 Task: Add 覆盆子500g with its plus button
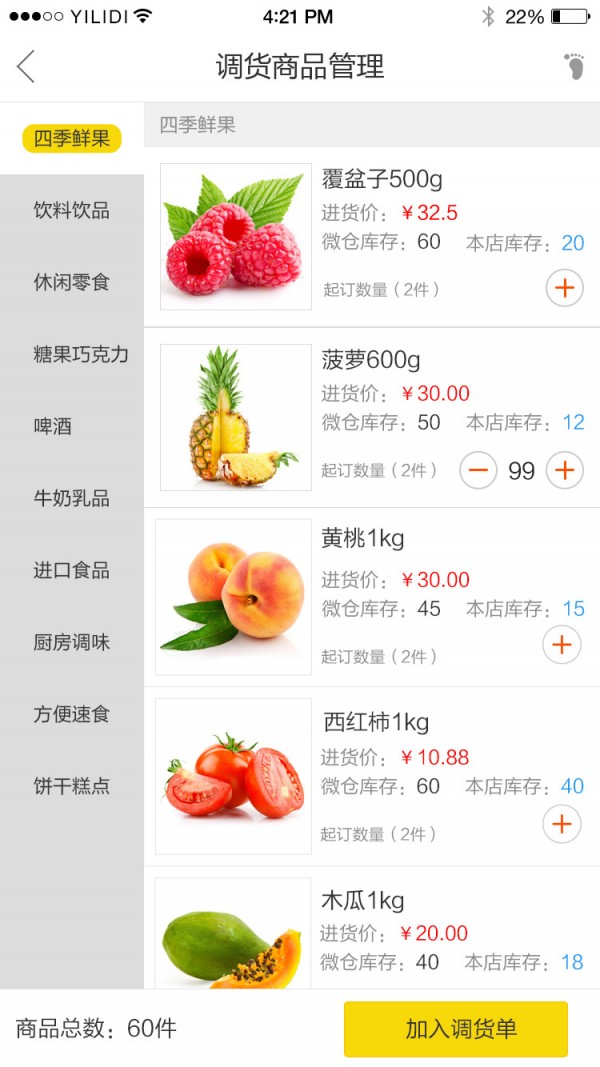(565, 288)
